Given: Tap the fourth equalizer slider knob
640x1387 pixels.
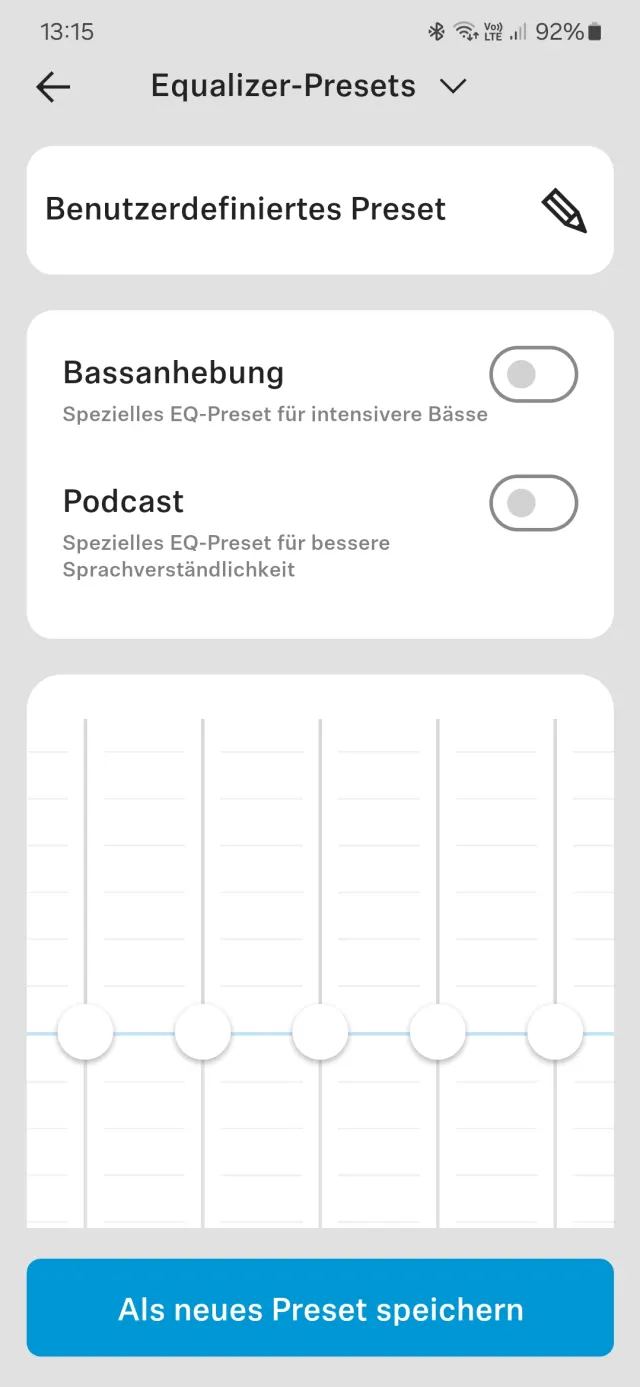Looking at the screenshot, I should click(x=438, y=1032).
